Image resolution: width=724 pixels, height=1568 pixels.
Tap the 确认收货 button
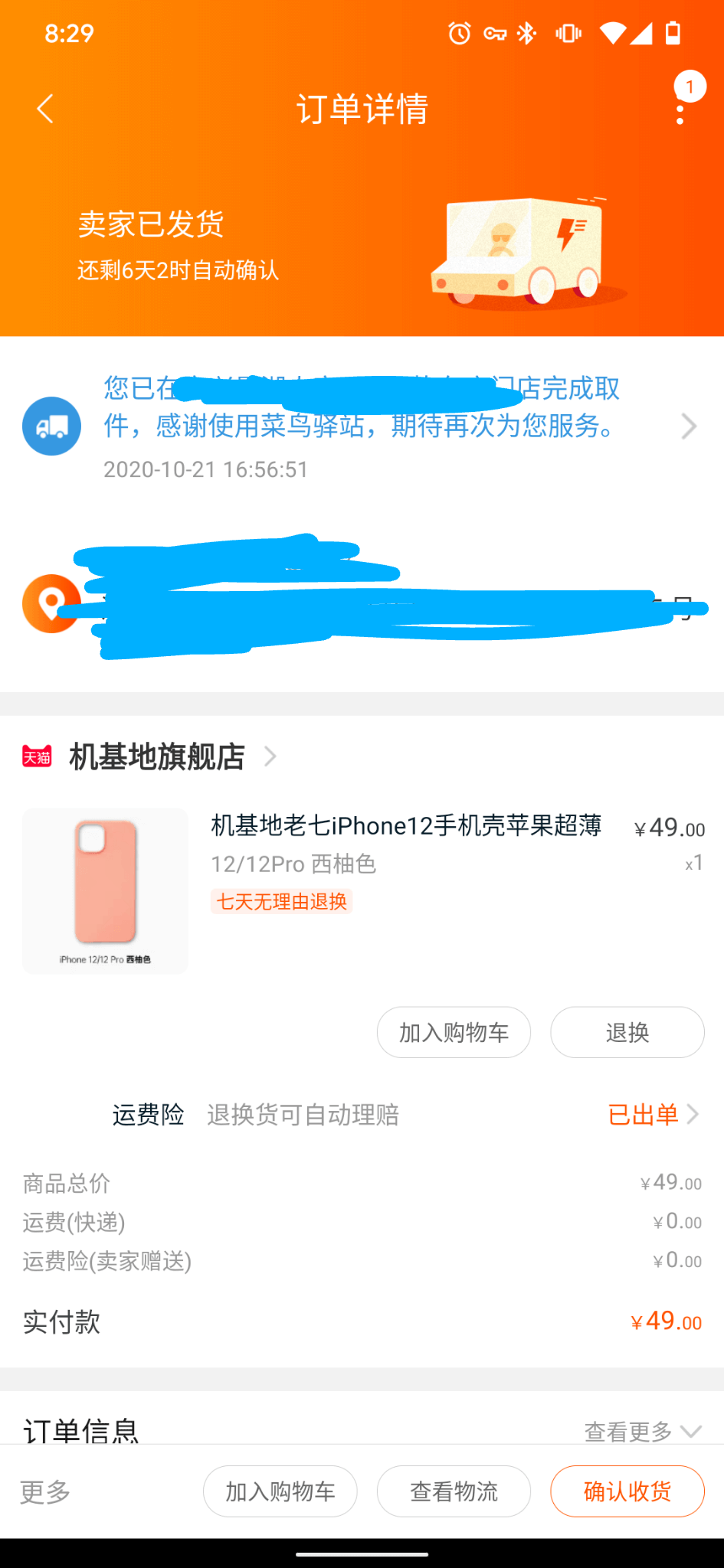(x=627, y=1491)
